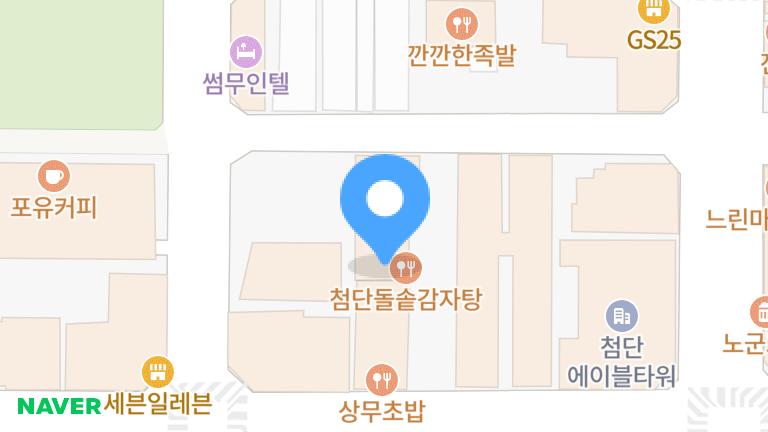
Task: Open the GS25 convenience store marker
Action: [x=654, y=12]
